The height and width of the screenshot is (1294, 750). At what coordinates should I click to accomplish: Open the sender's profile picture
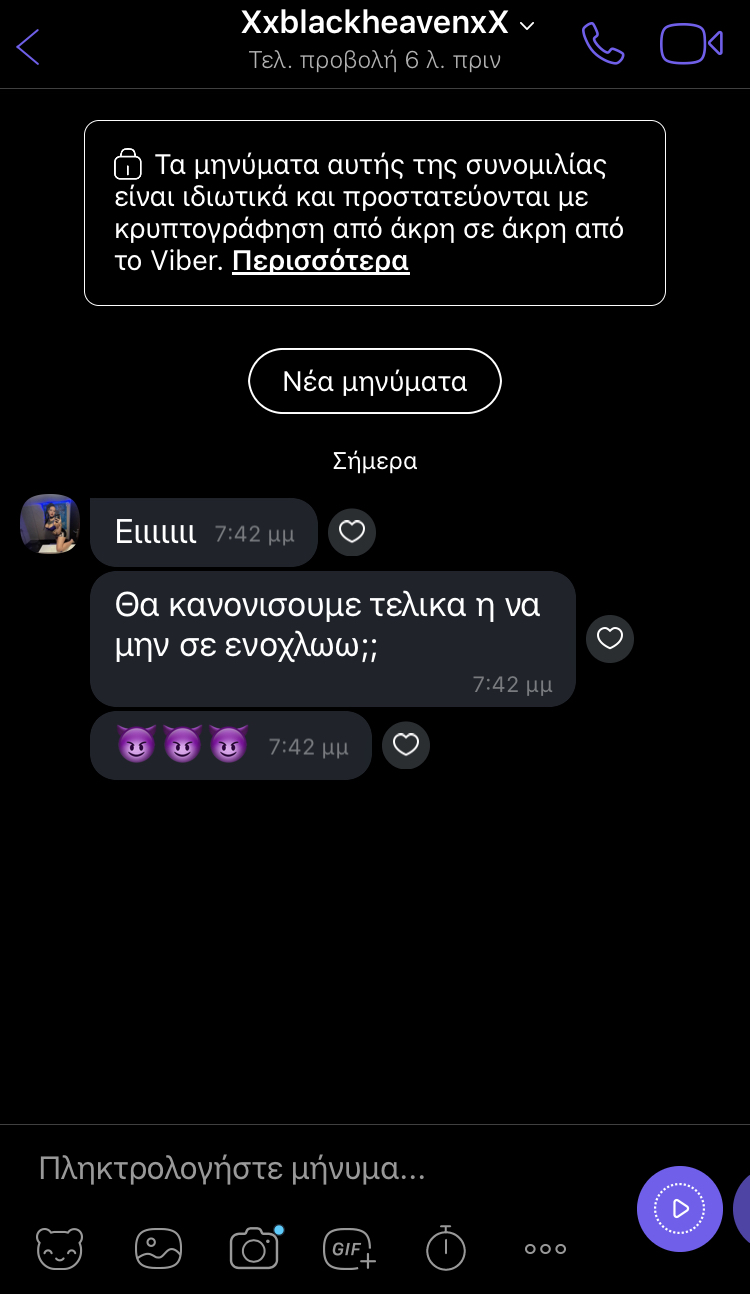tap(50, 523)
